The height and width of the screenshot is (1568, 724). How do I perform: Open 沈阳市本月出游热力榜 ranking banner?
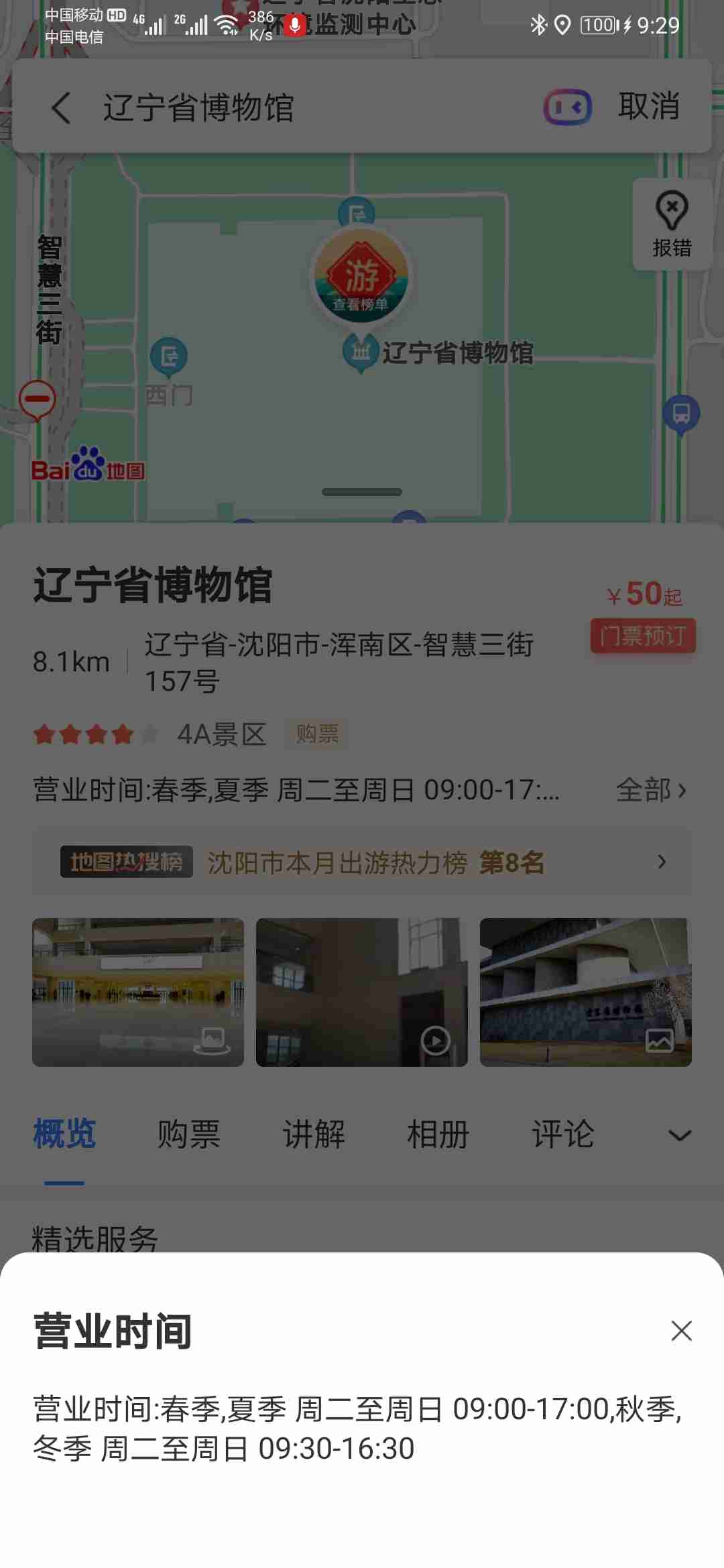[362, 862]
